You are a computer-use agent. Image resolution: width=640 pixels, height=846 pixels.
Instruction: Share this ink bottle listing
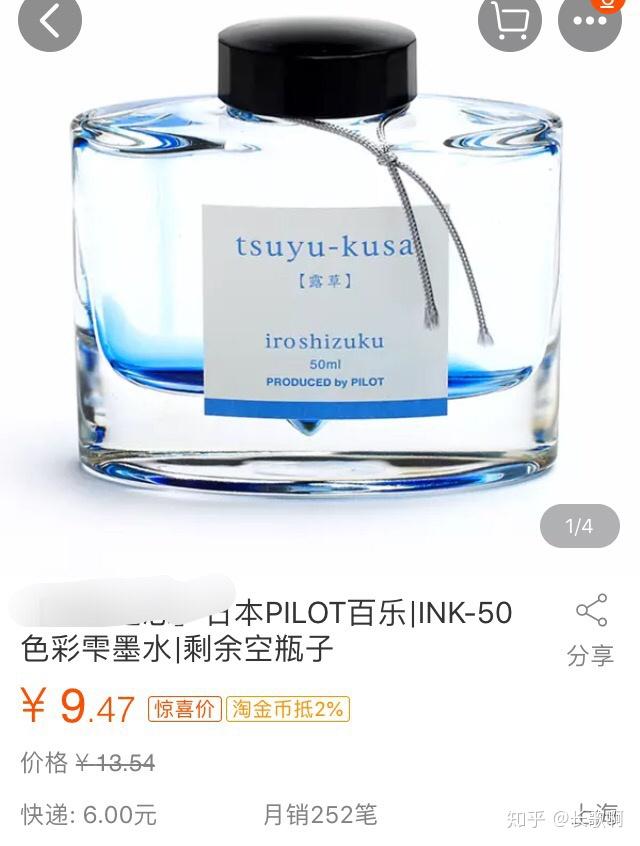coord(590,631)
